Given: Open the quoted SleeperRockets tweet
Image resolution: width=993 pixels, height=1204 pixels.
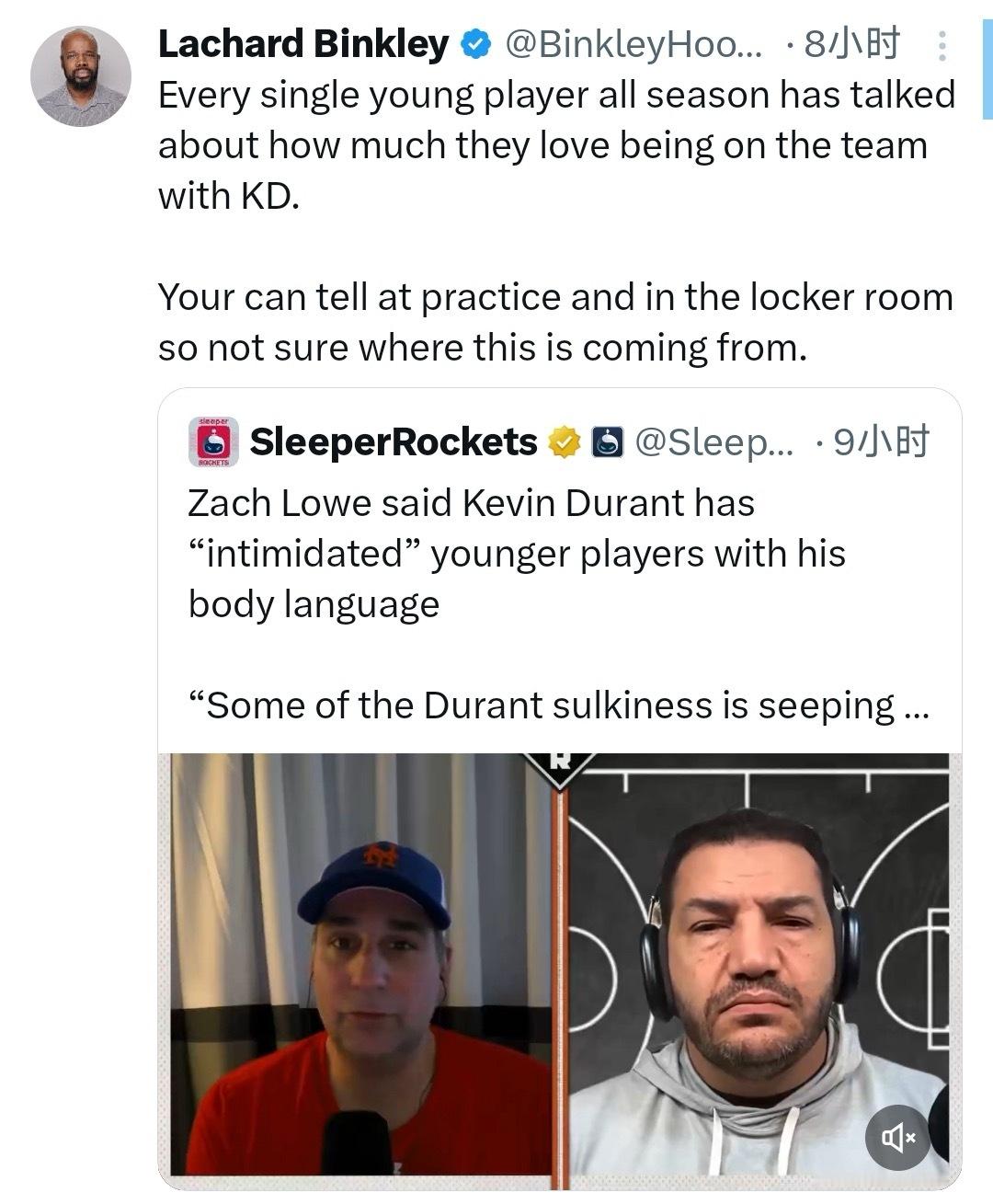Looking at the screenshot, I should [x=552, y=570].
